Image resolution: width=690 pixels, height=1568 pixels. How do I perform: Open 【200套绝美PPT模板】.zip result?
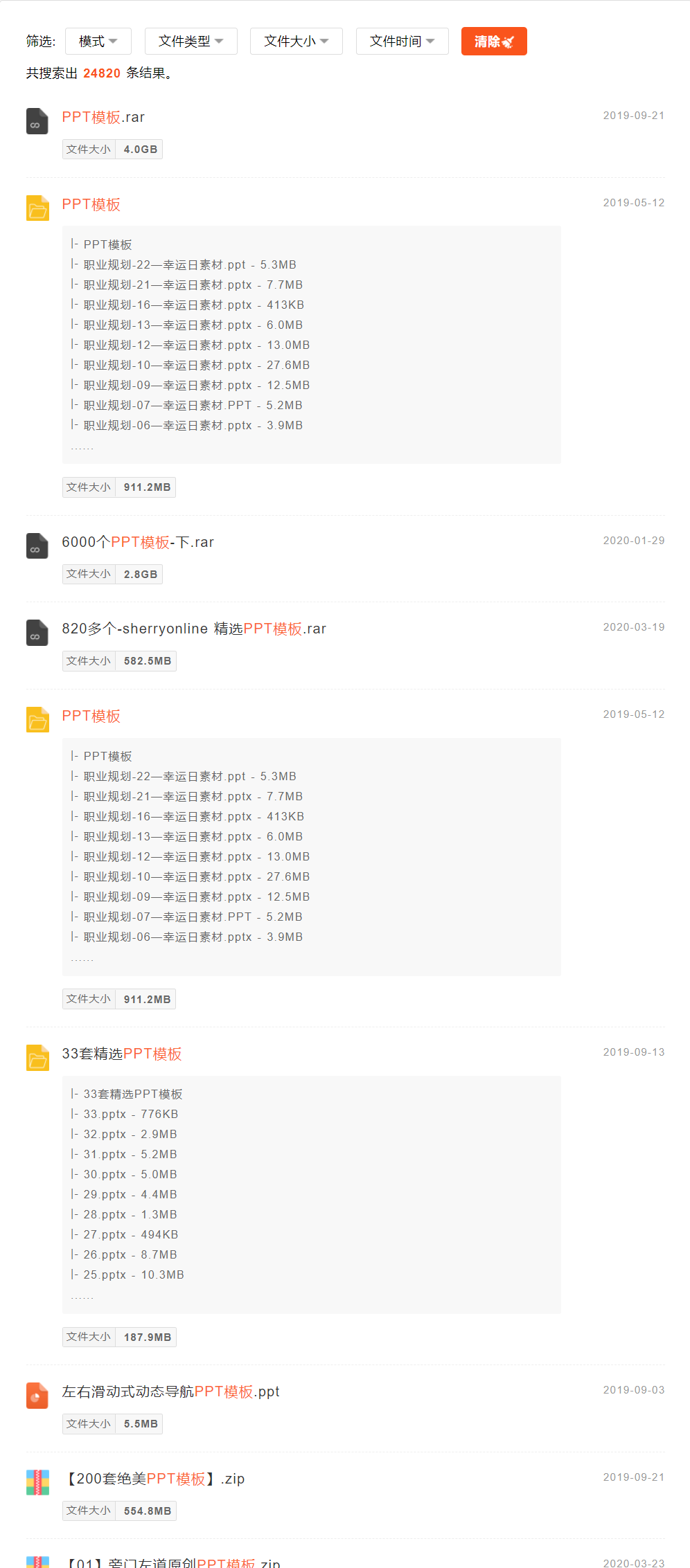pos(154,1479)
